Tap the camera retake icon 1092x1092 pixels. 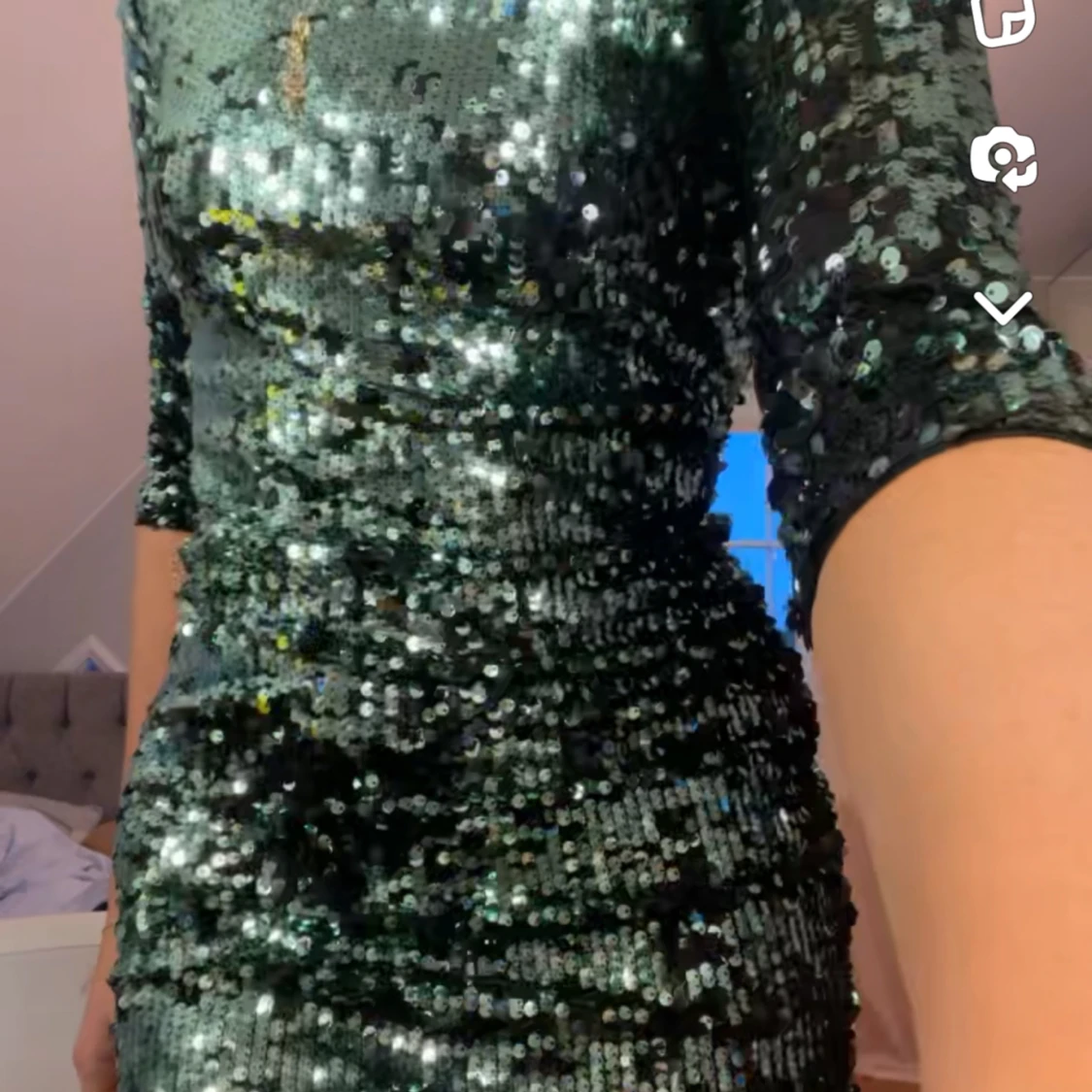click(1004, 160)
